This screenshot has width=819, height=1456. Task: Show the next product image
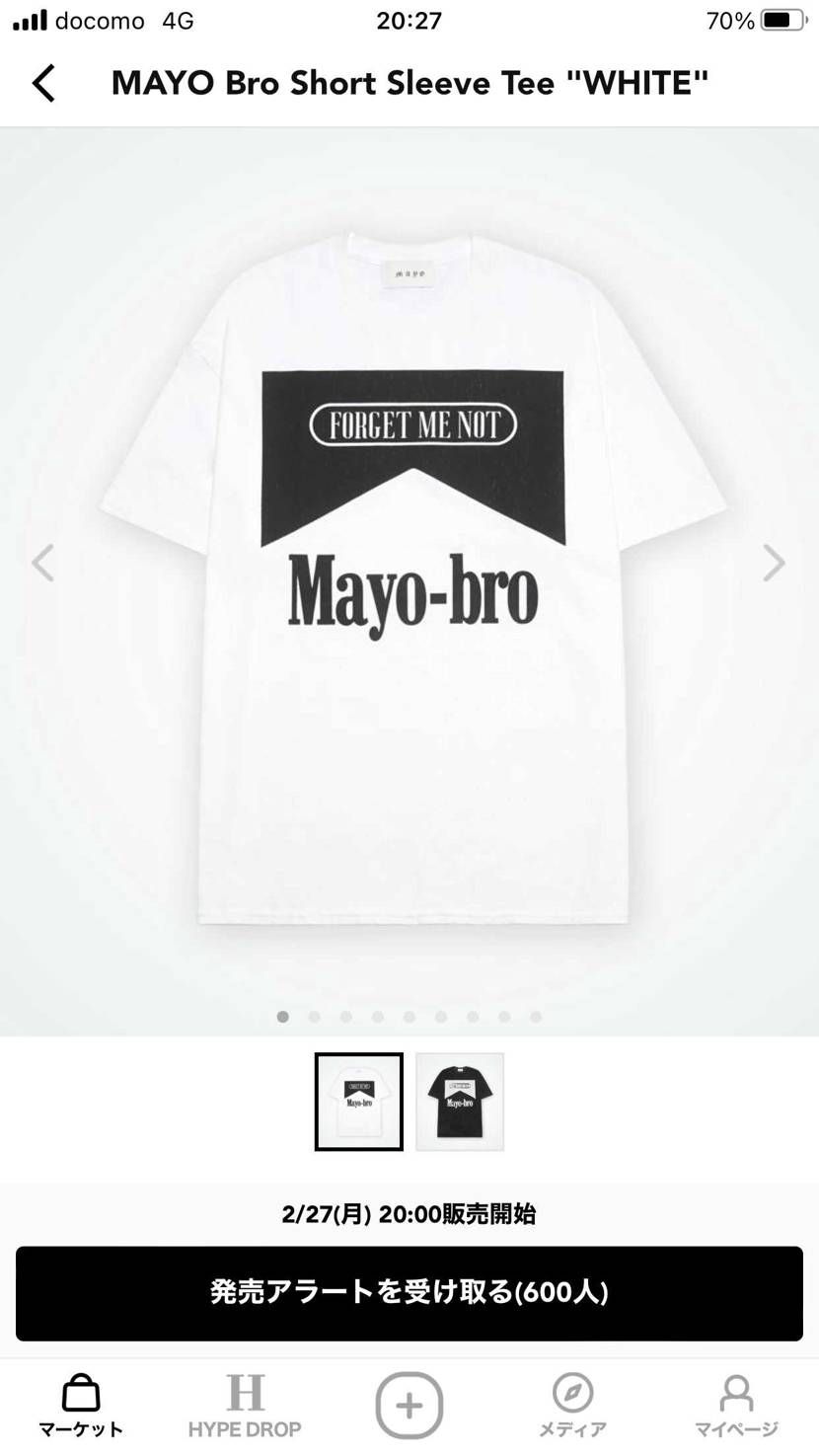(x=774, y=563)
